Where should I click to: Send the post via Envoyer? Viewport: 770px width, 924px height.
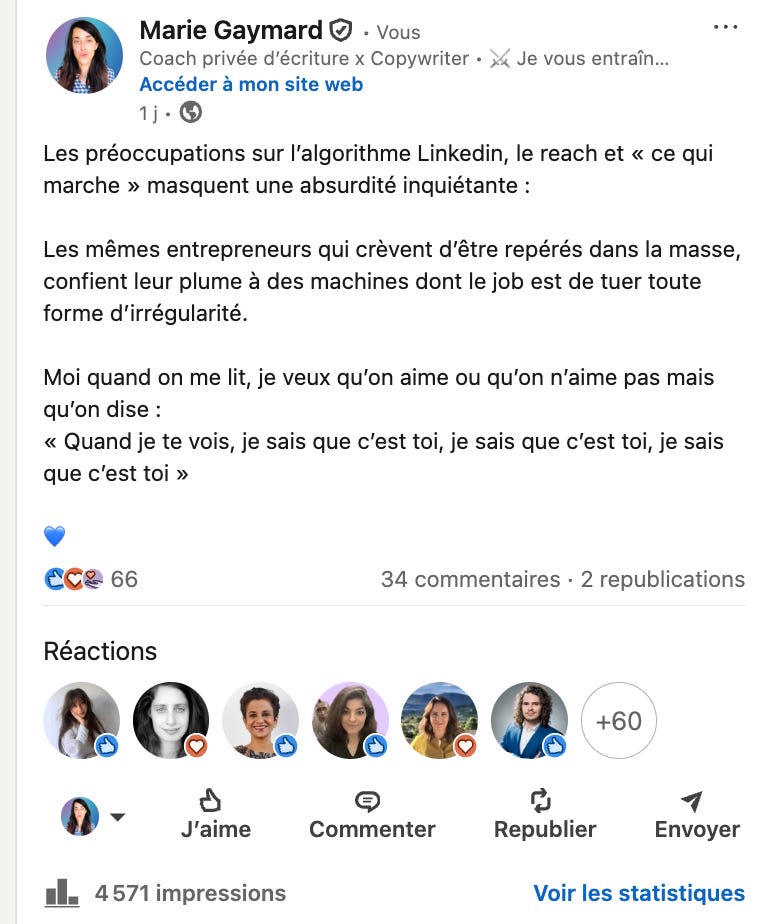tap(696, 816)
